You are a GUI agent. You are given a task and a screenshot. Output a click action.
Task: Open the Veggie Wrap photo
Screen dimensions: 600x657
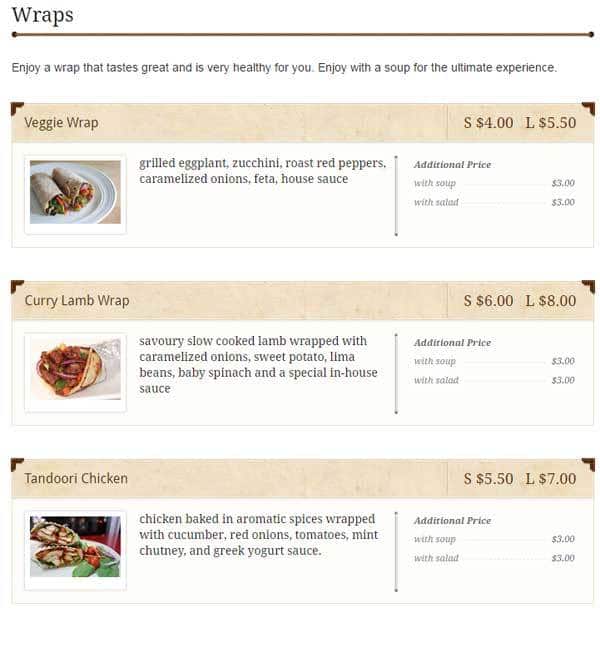pos(75,193)
